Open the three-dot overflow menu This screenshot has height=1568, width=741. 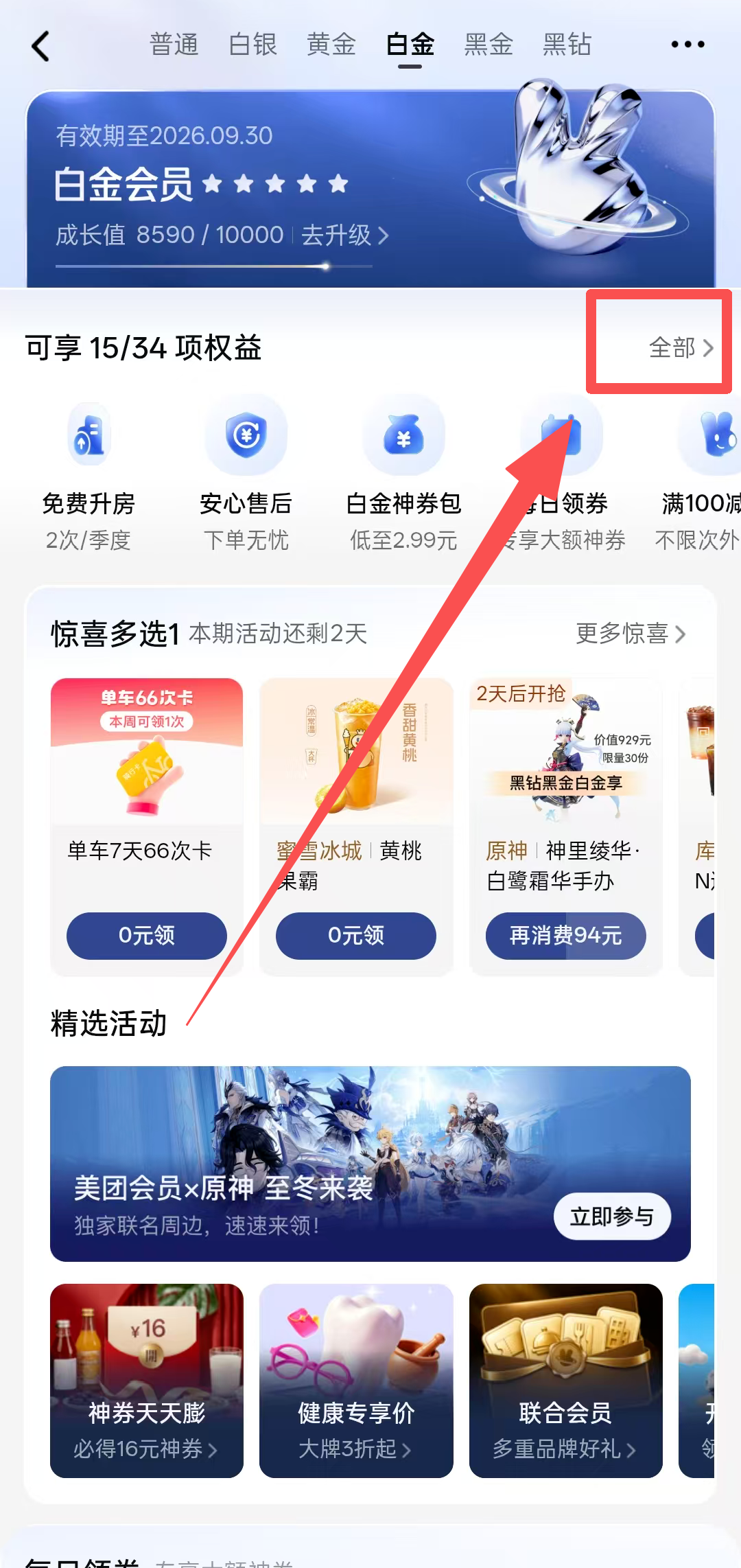coord(687,45)
